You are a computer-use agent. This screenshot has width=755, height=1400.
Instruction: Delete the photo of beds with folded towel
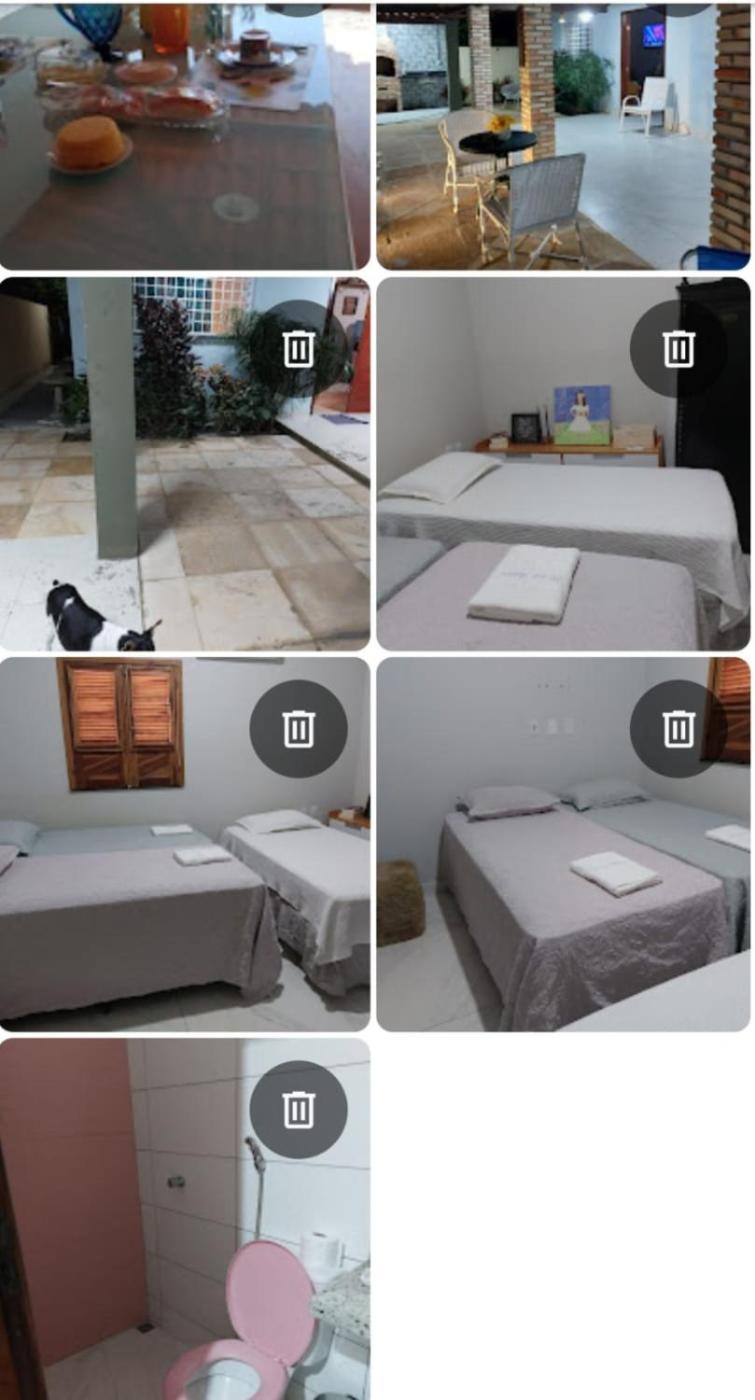coord(678,729)
